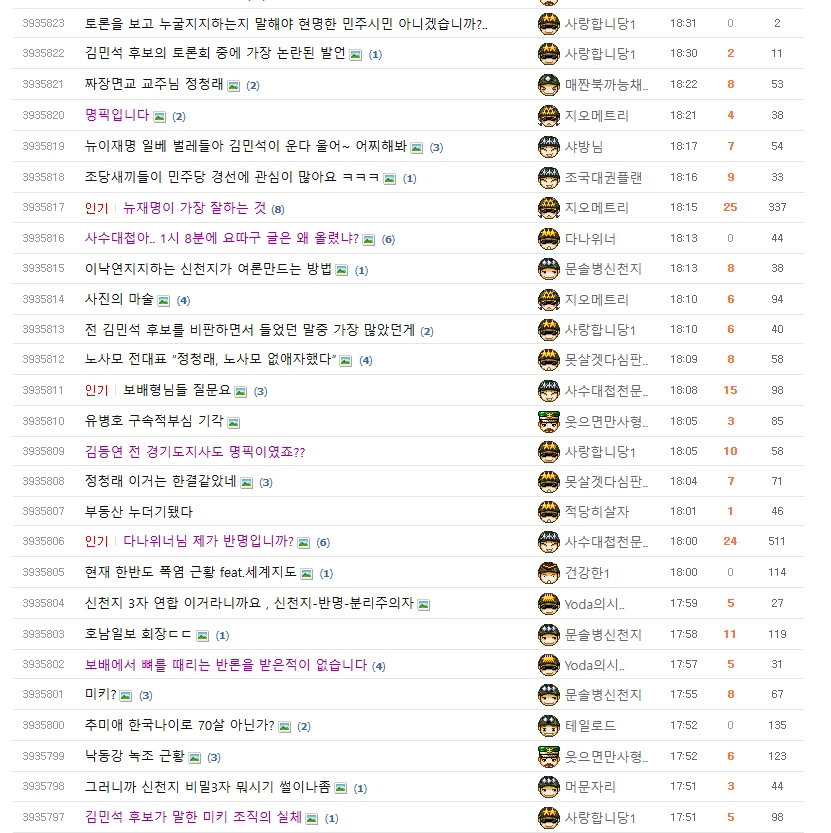831x833 pixels.
Task: Open popular post "뉴재명이 가장 잘하는 것"
Action: 194,207
